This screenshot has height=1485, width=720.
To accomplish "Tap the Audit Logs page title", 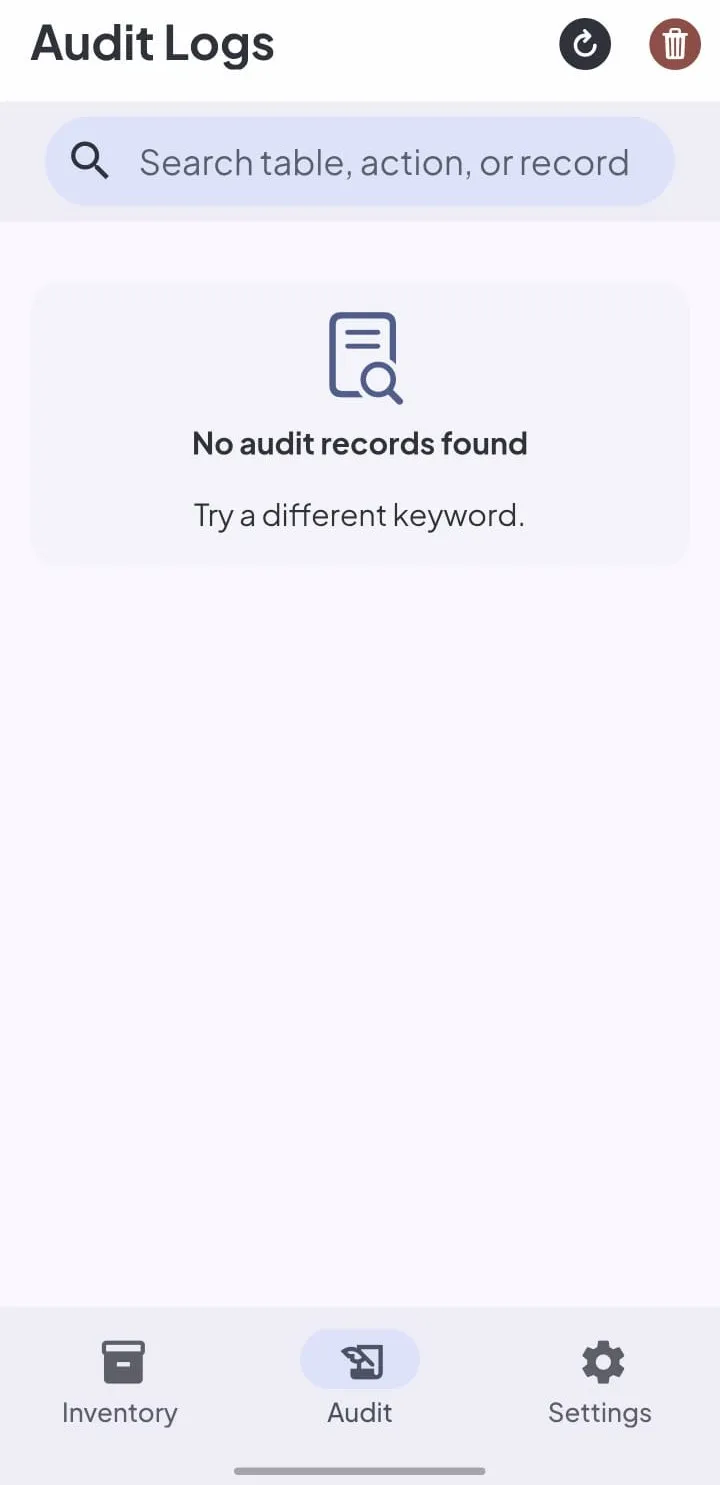I will (x=152, y=44).
